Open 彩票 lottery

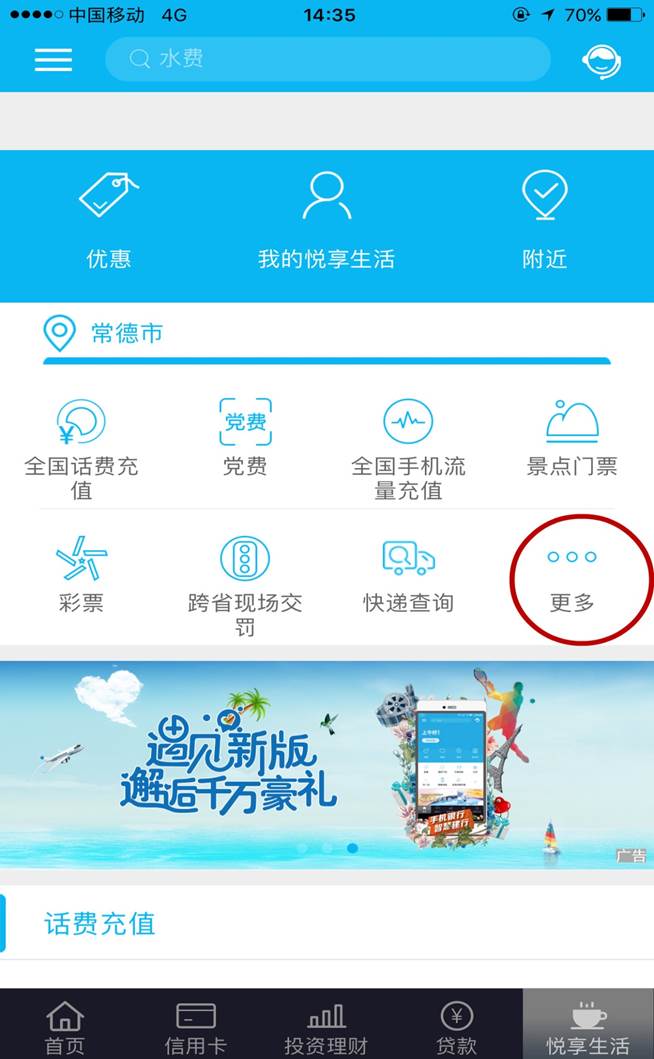tap(81, 574)
